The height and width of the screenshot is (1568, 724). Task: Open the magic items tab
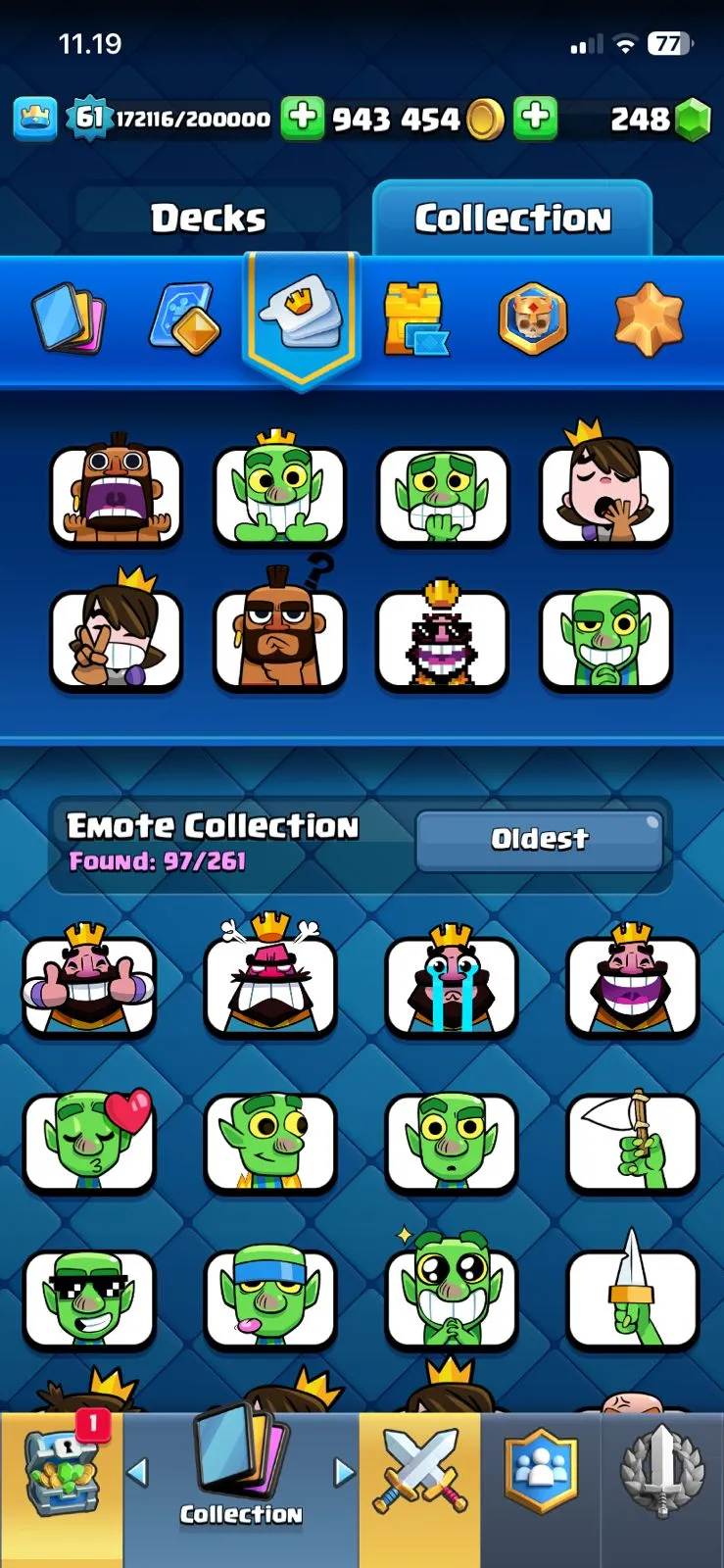186,319
